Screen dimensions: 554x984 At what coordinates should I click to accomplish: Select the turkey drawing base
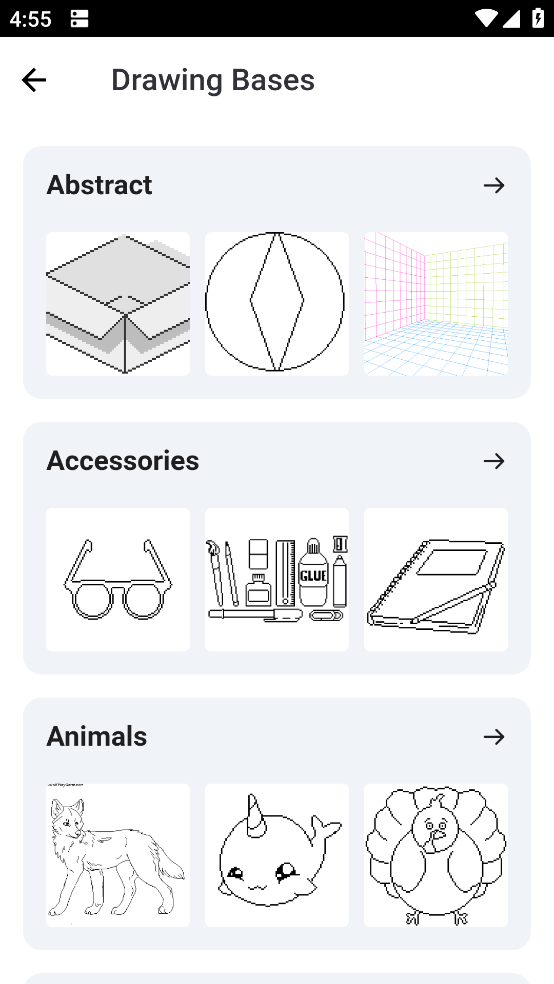coord(436,855)
